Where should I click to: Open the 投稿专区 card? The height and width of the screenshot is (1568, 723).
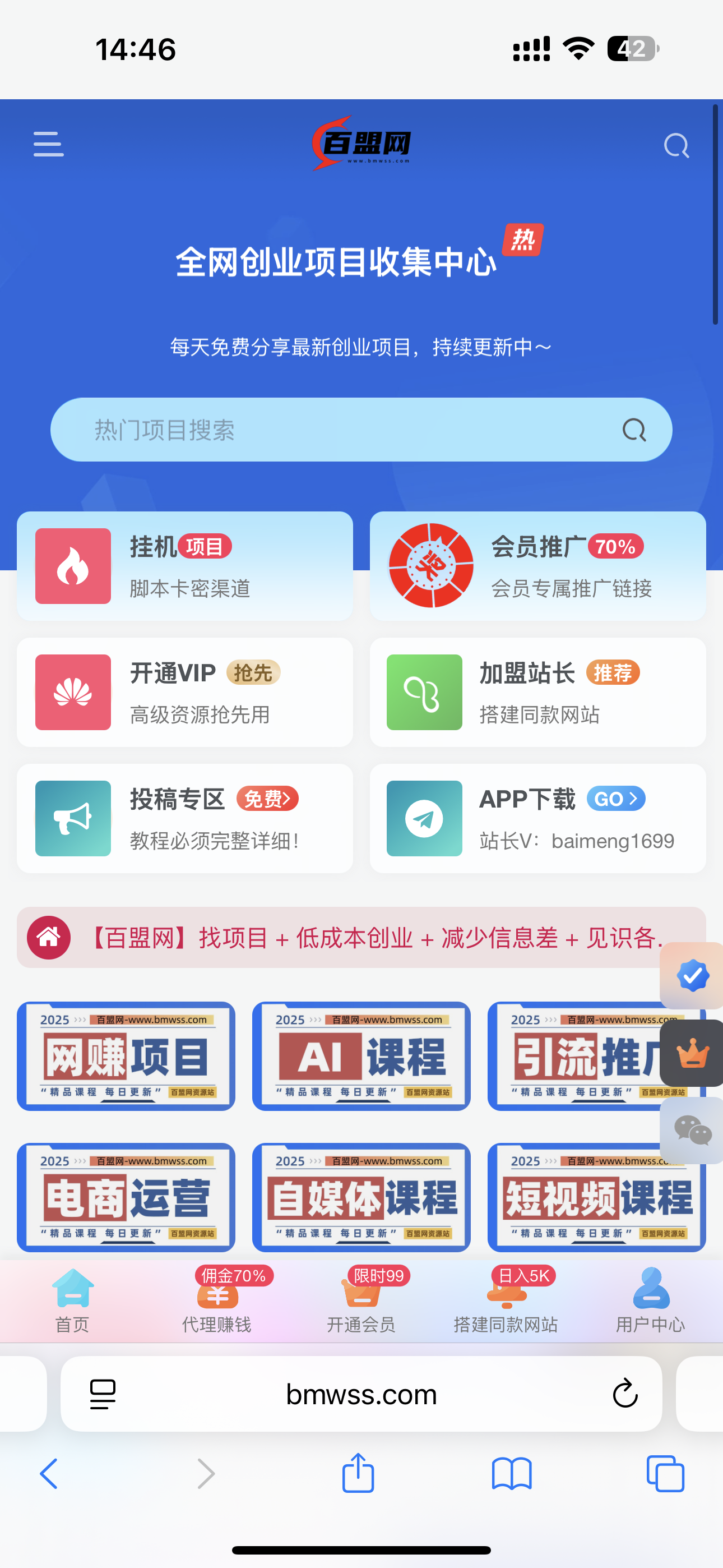pos(185,818)
